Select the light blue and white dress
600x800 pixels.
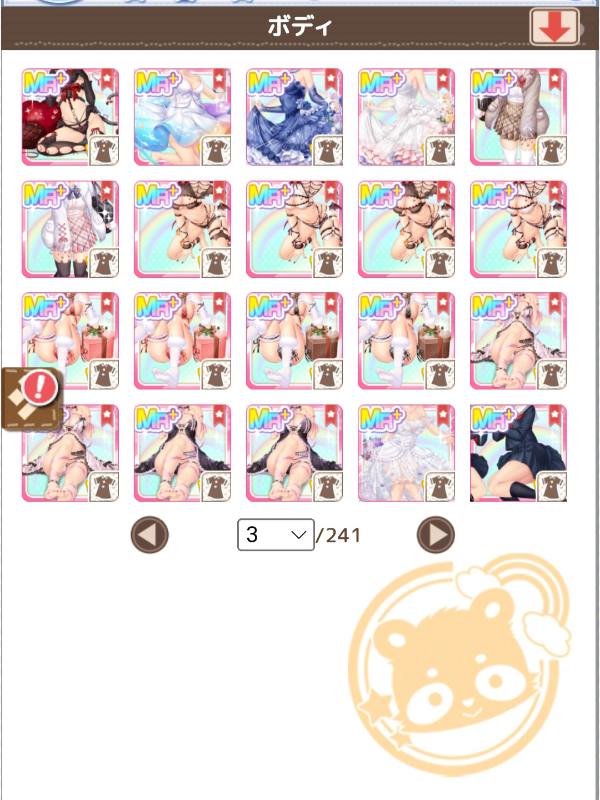[x=182, y=117]
